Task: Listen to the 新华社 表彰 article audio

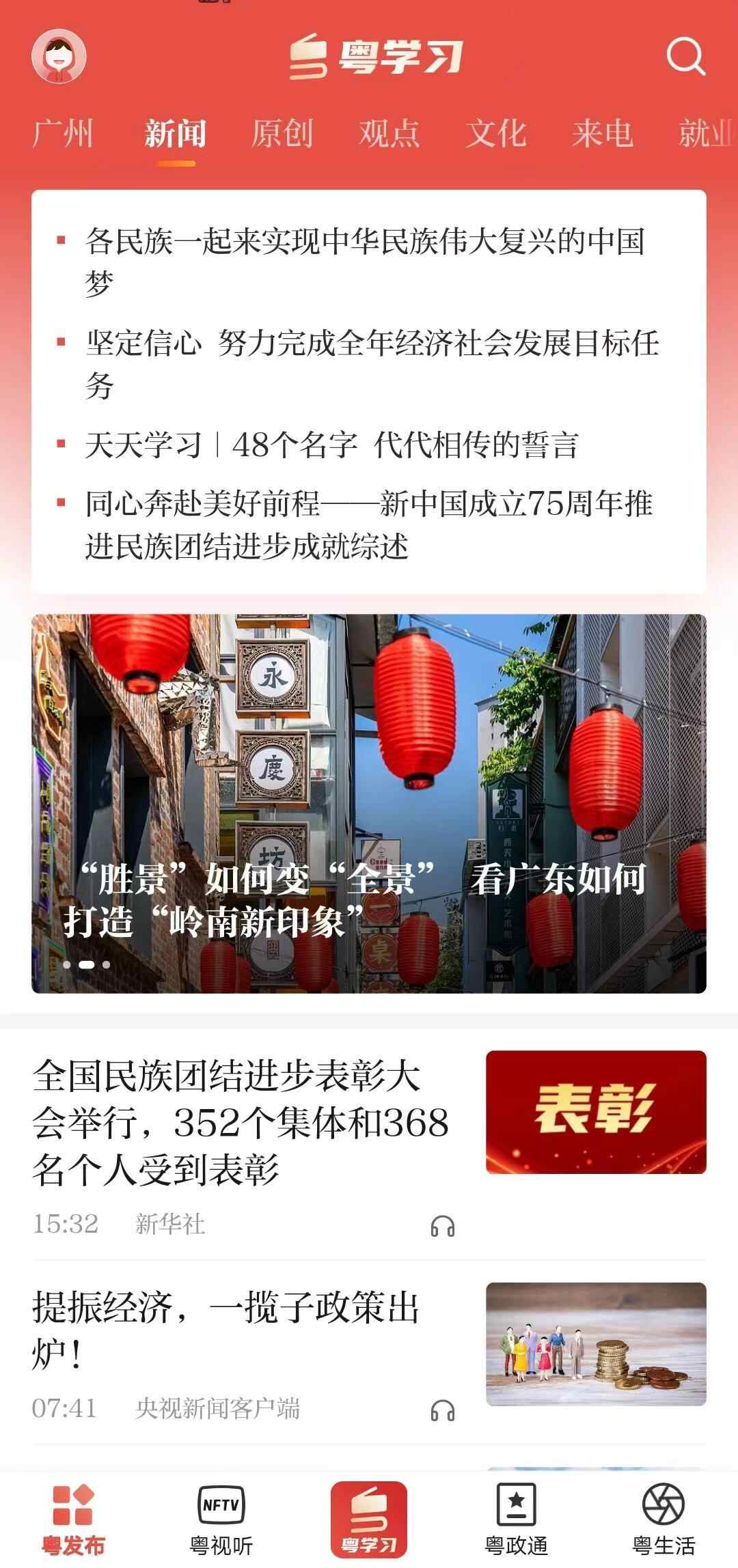Action: (x=443, y=1227)
